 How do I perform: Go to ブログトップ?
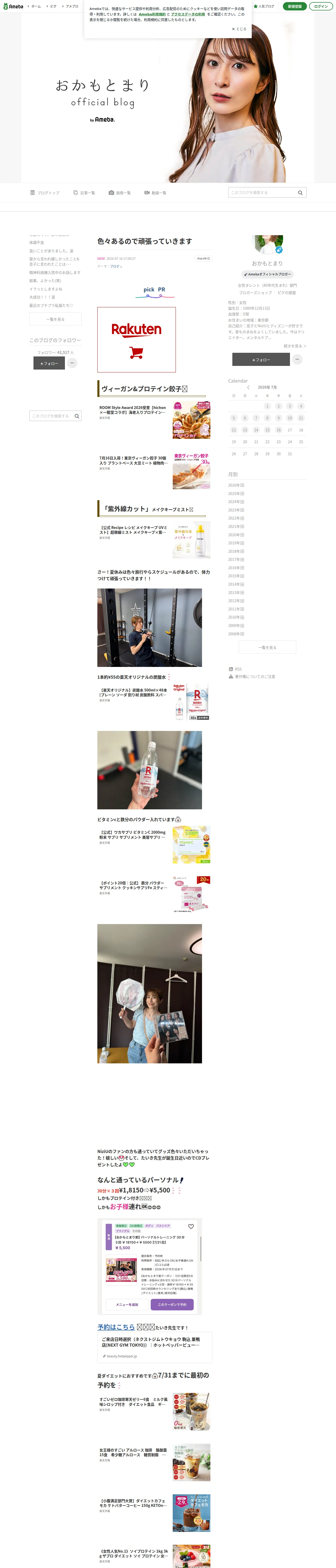coord(45,192)
